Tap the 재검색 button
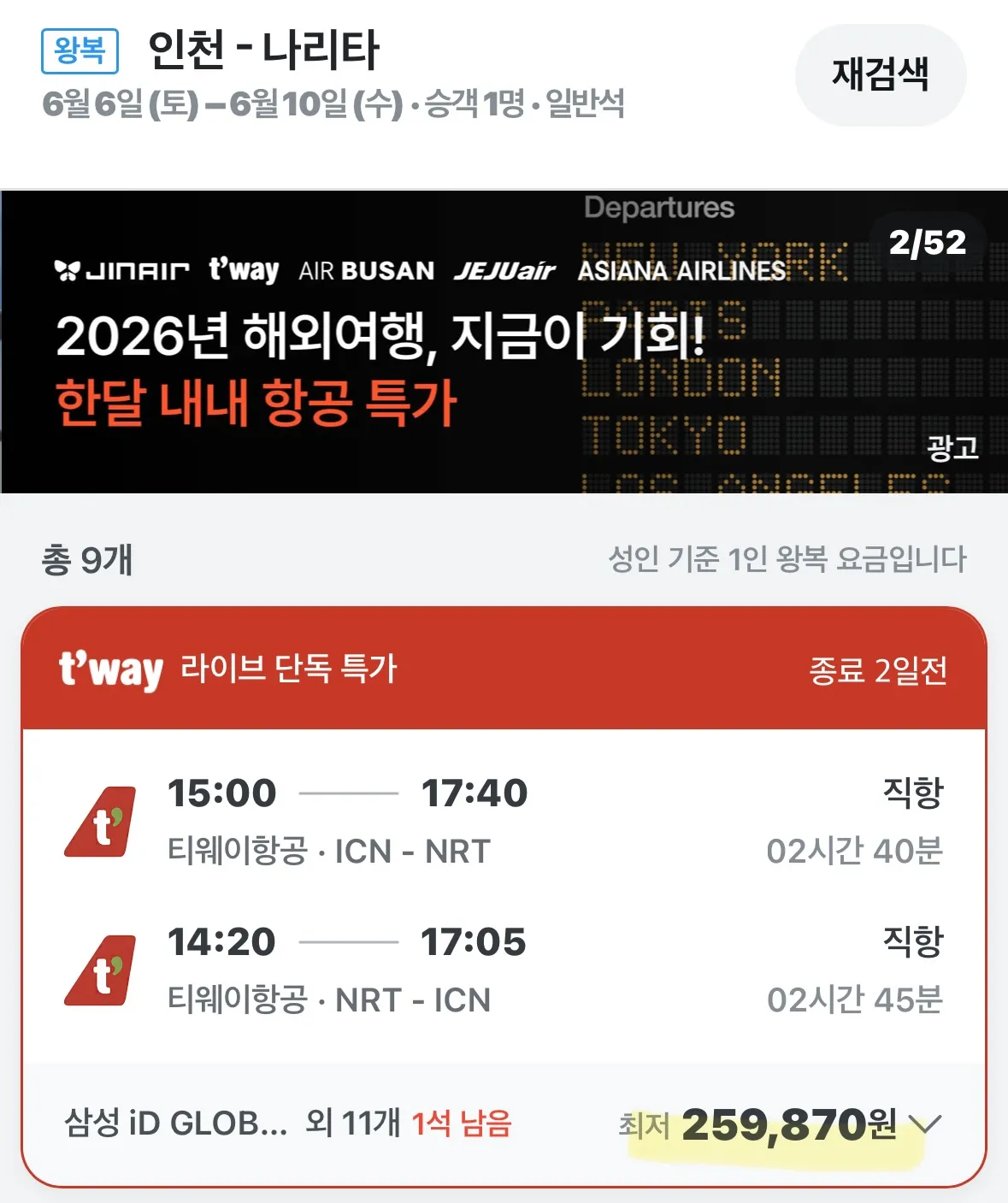This screenshot has height=1203, width=1008. point(880,74)
